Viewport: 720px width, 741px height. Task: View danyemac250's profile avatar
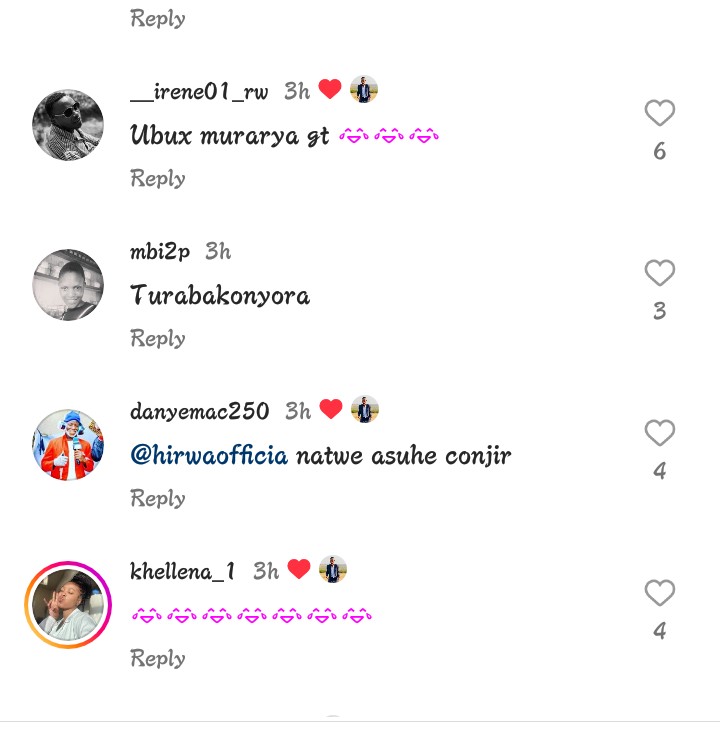pos(68,445)
